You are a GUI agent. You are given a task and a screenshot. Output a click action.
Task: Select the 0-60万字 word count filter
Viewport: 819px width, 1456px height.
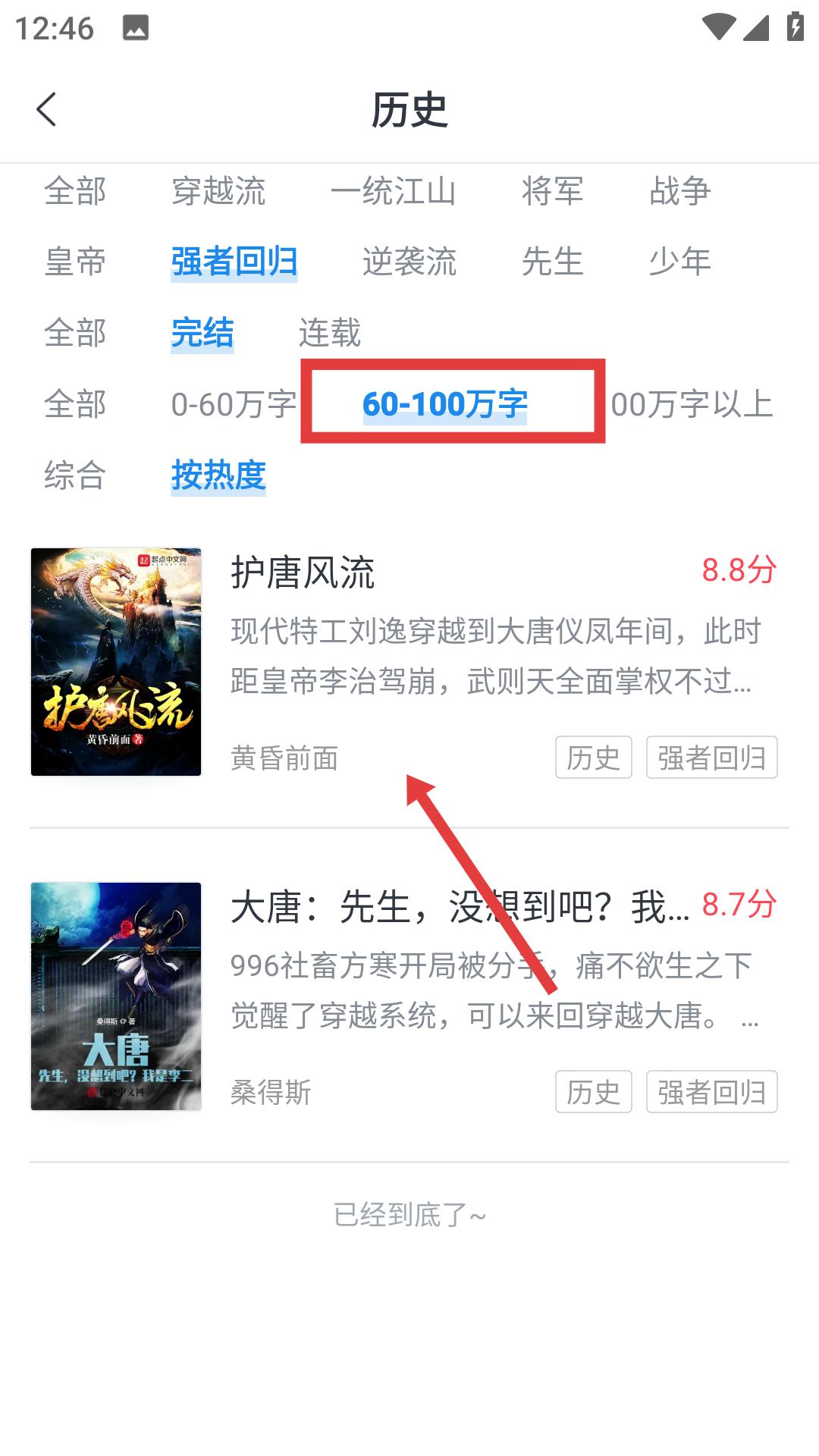coord(233,406)
